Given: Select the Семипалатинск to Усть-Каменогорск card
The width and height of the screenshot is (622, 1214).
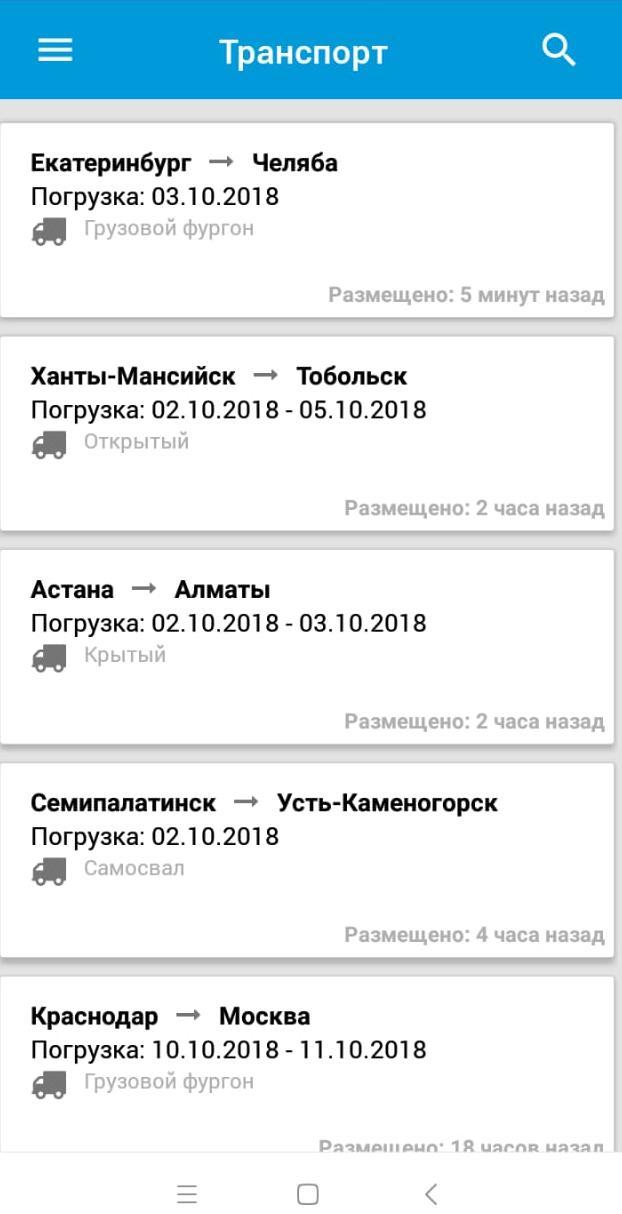Looking at the screenshot, I should (x=307, y=859).
